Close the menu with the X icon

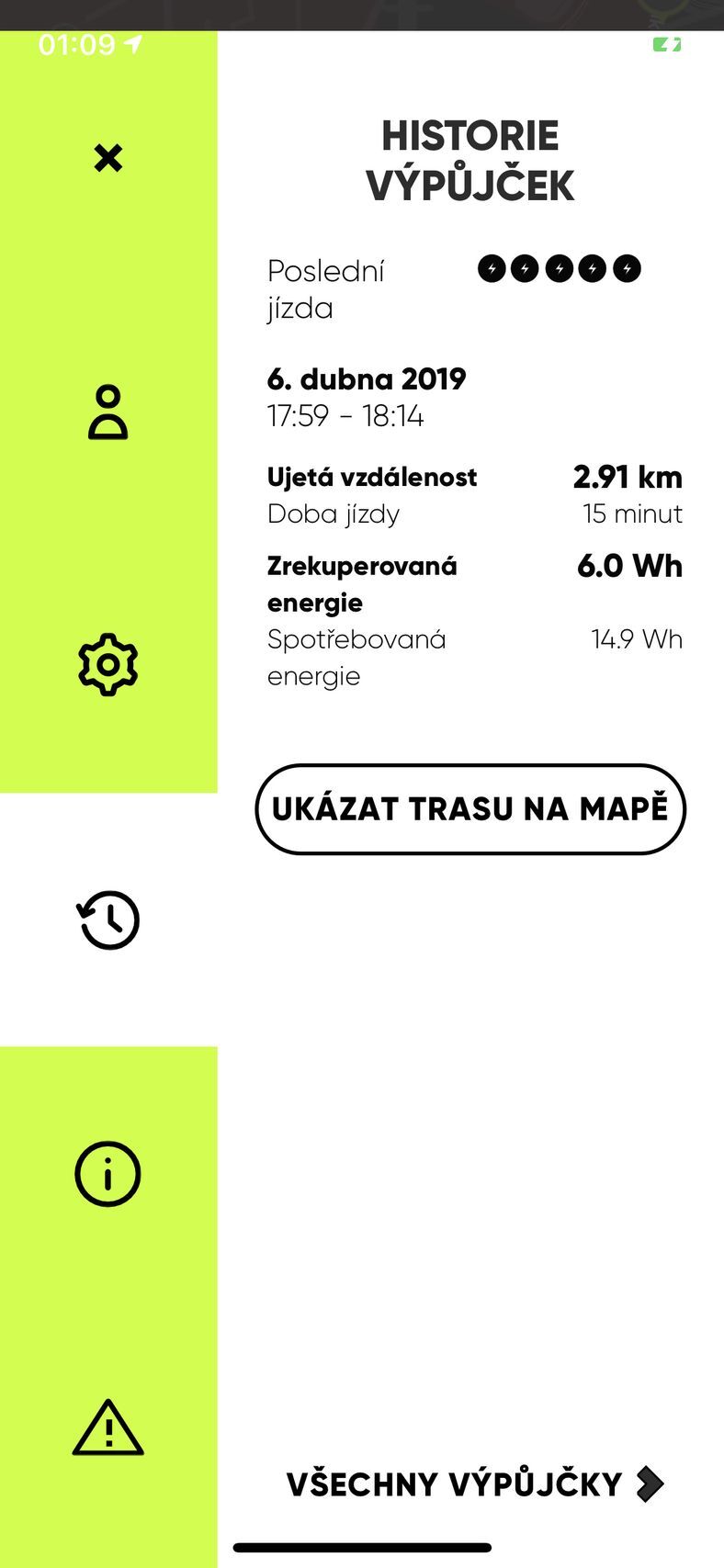pos(108,157)
